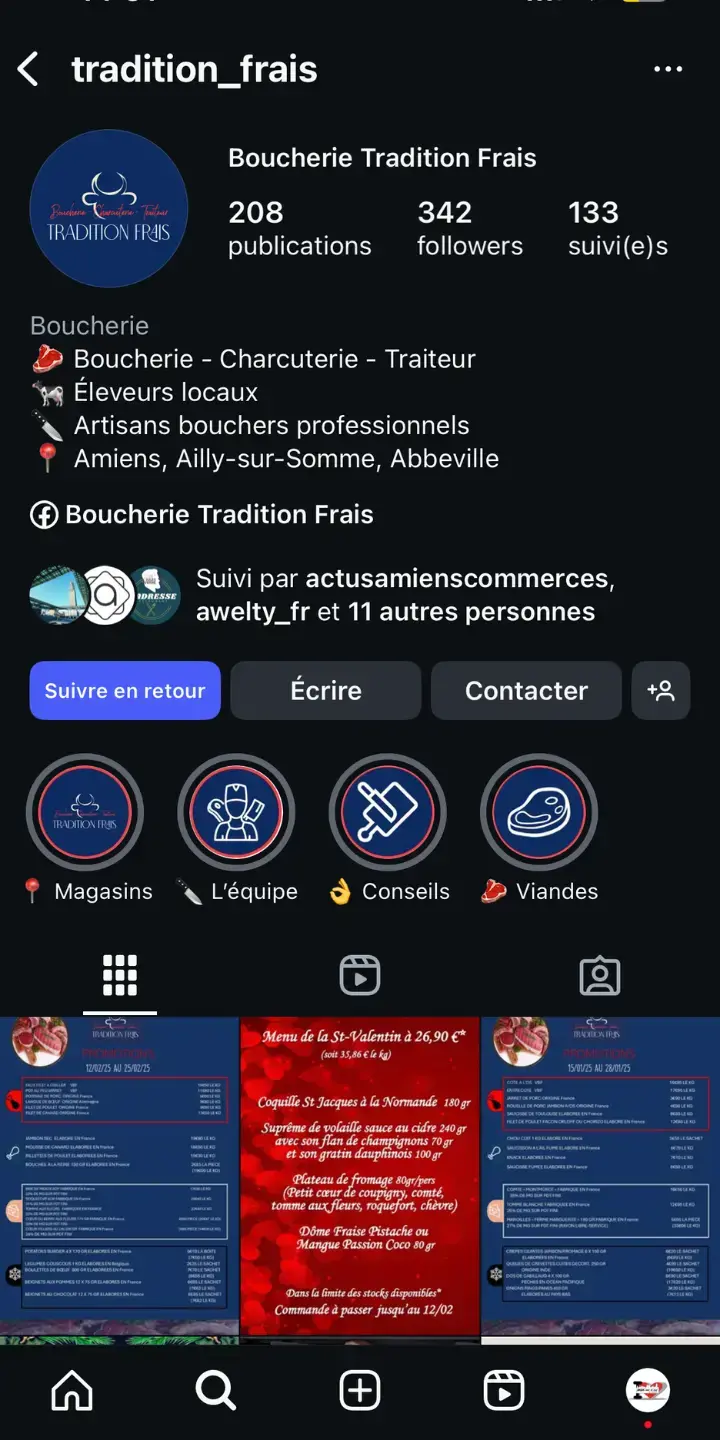Switch to the Reels profile tab
Screen dimensions: 720x1440
[360, 975]
